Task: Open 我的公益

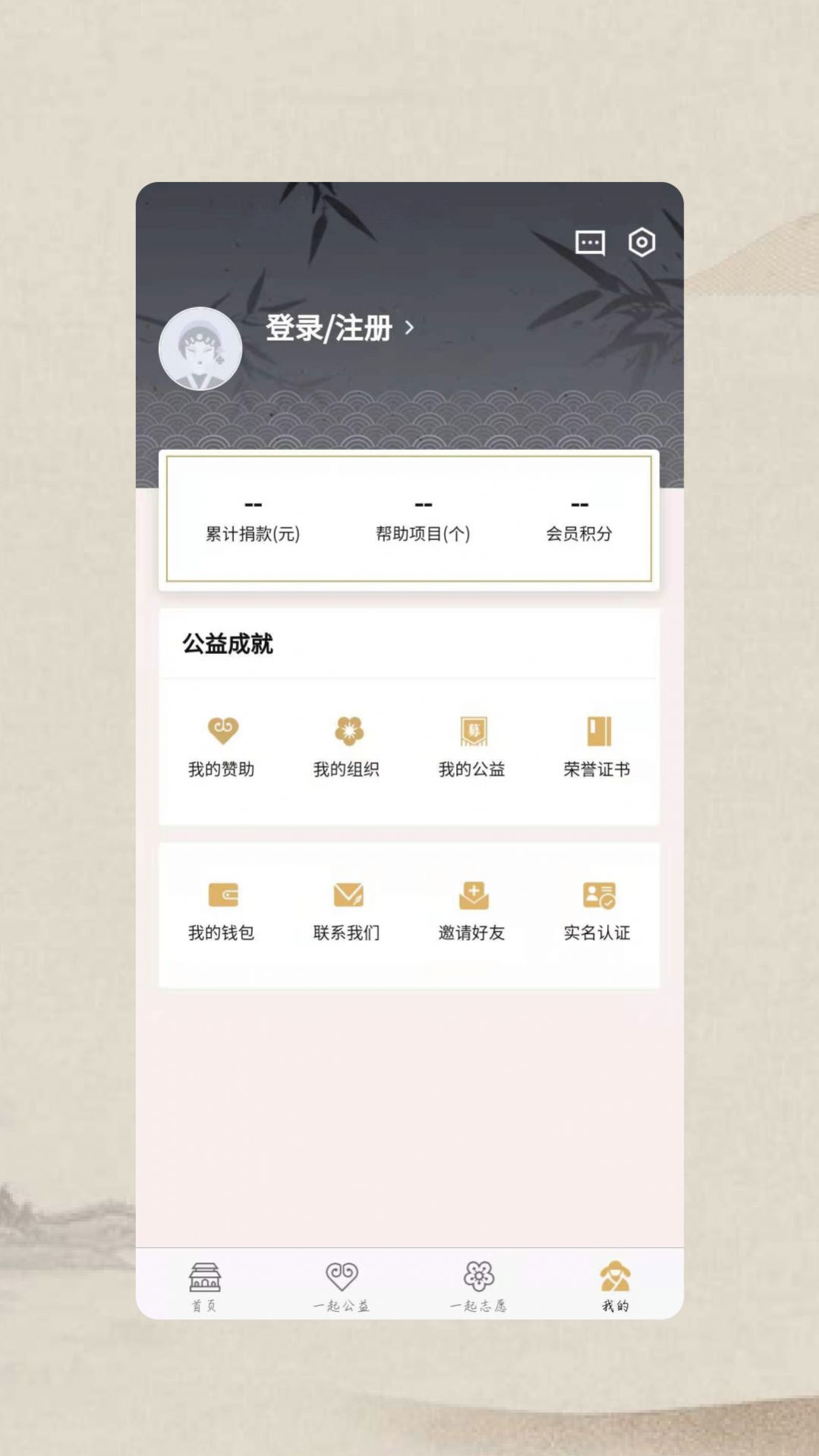Action: point(472,747)
